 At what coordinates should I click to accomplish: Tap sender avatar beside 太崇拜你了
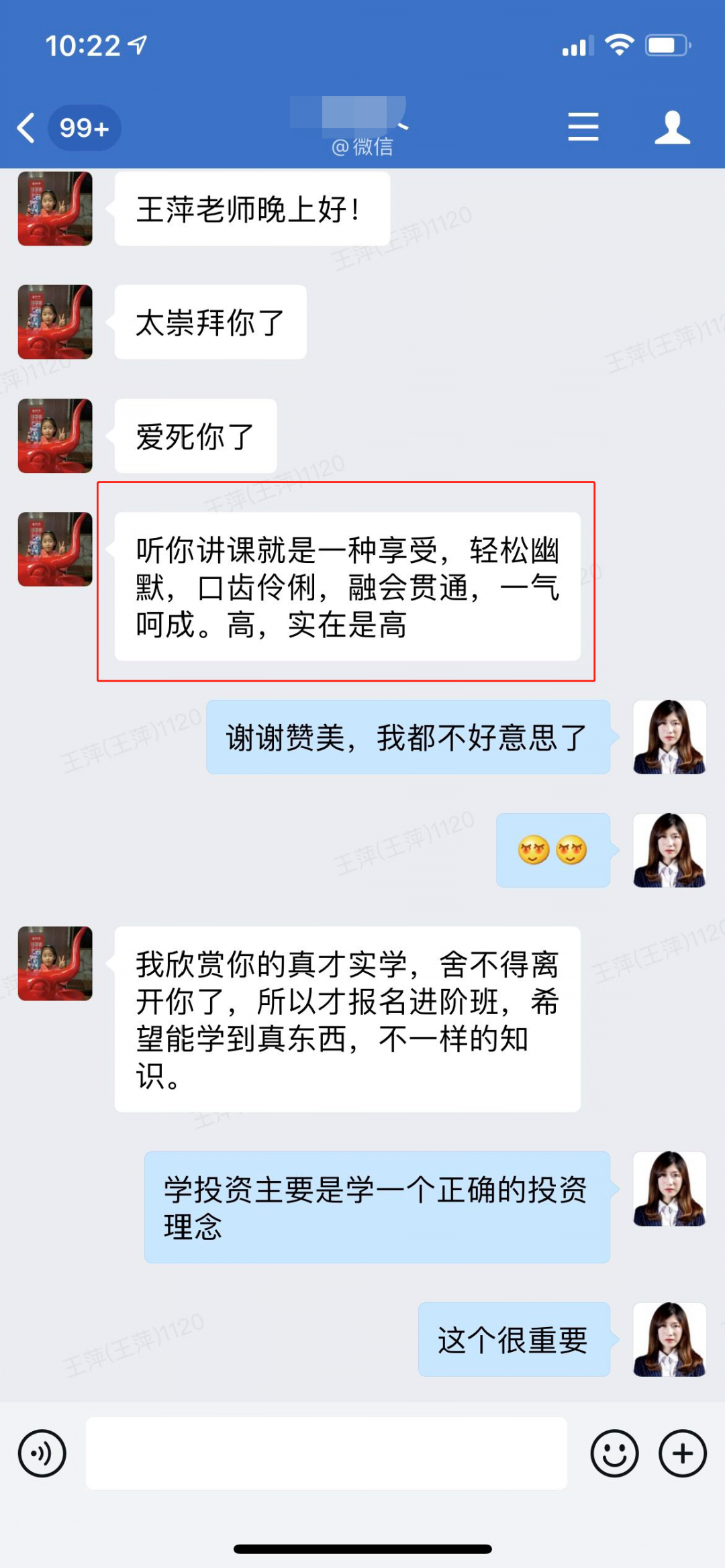55,322
